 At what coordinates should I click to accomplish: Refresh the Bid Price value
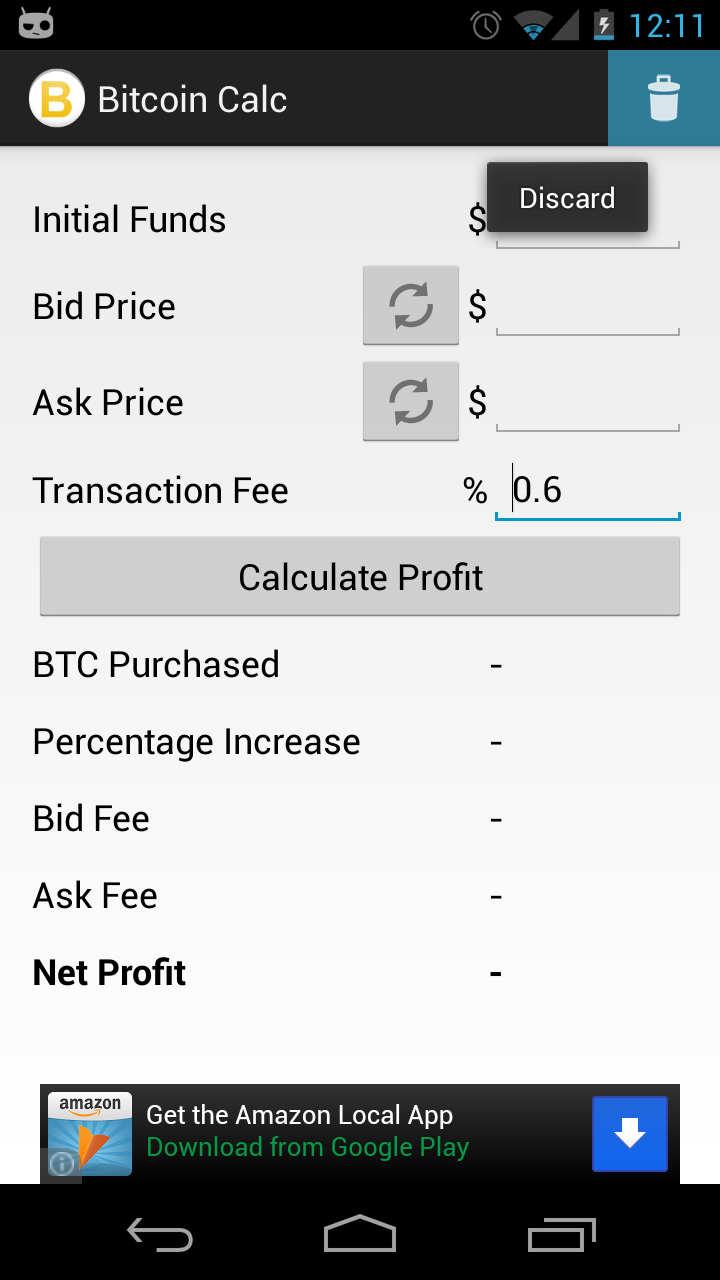coord(411,305)
